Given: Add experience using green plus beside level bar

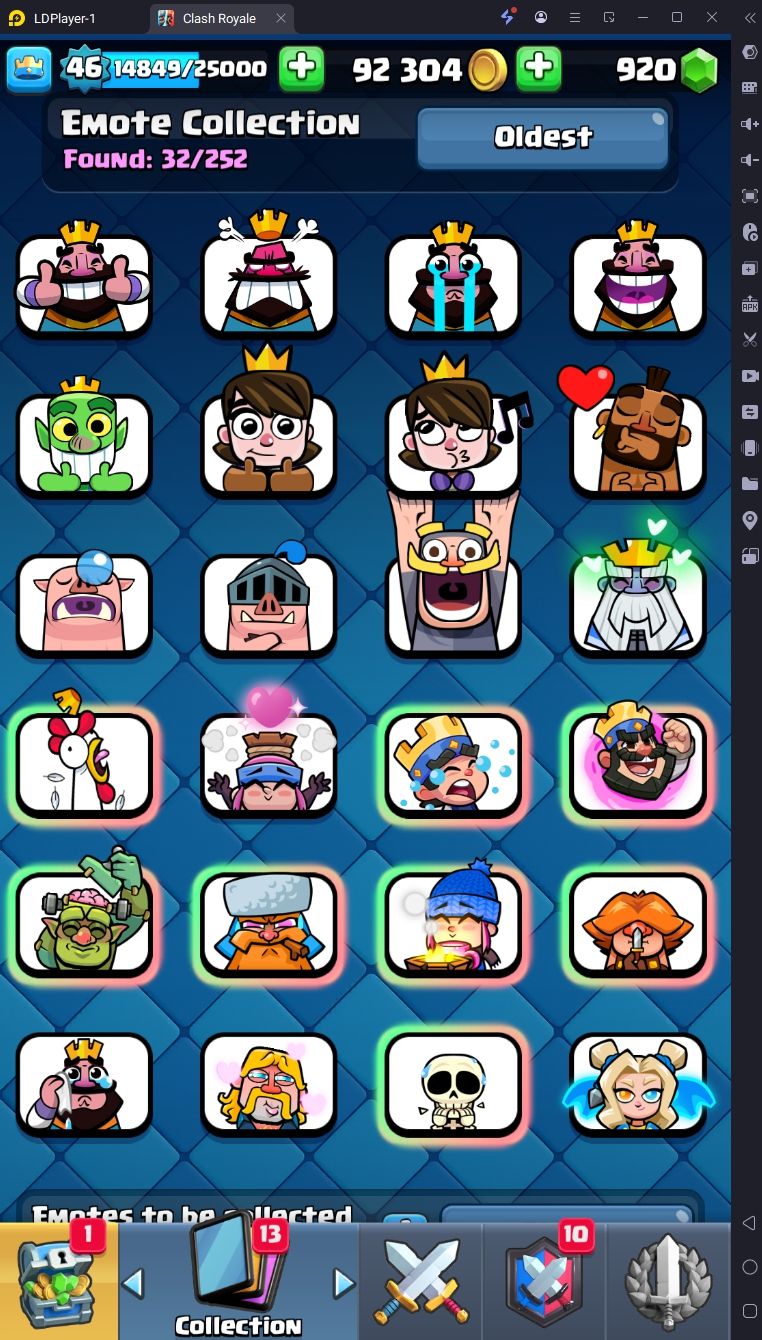Looking at the screenshot, I should click(x=301, y=68).
